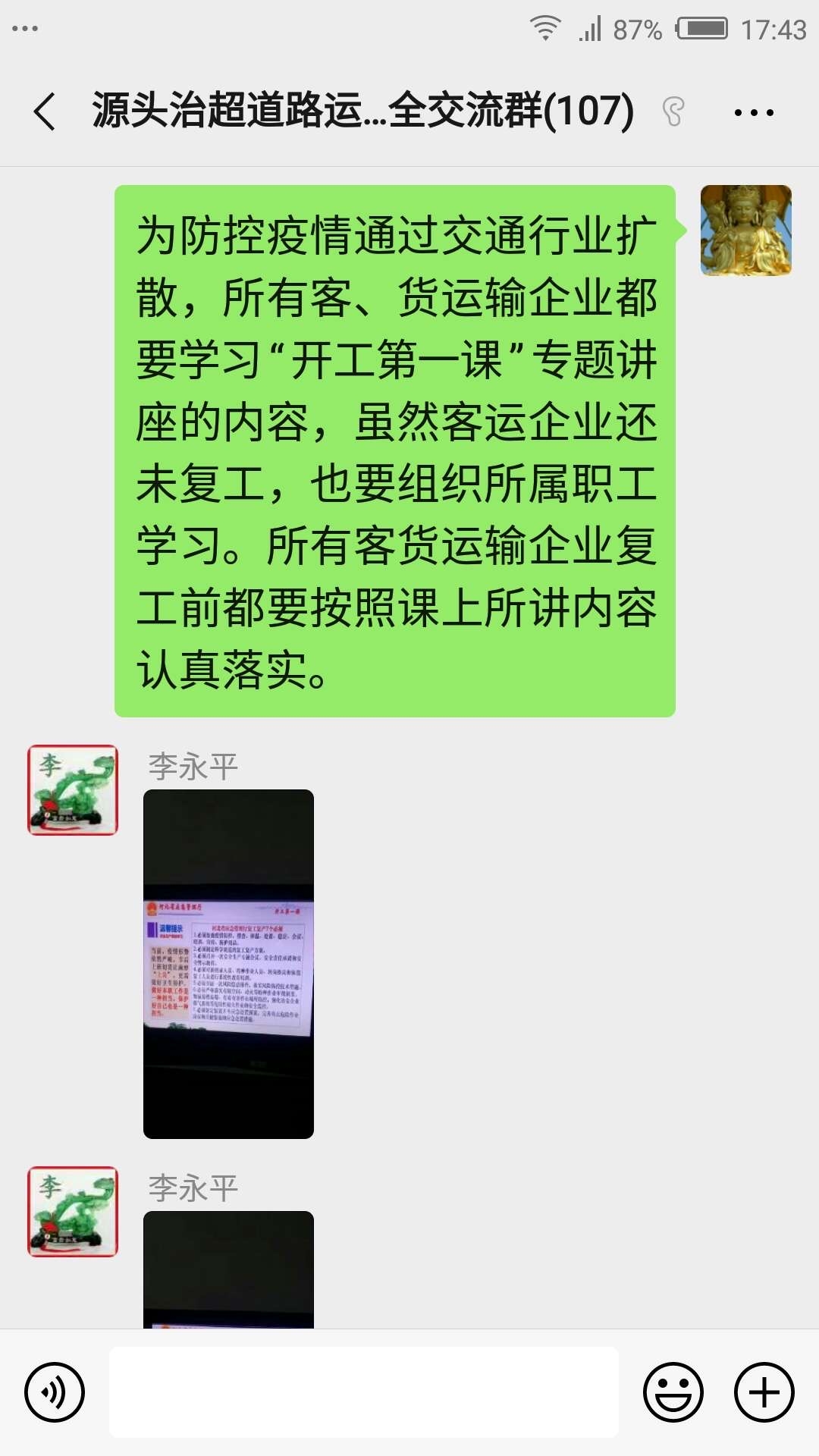Open 李永平's avatar beside the second photo
This screenshot has height=1456, width=819.
[73, 1212]
